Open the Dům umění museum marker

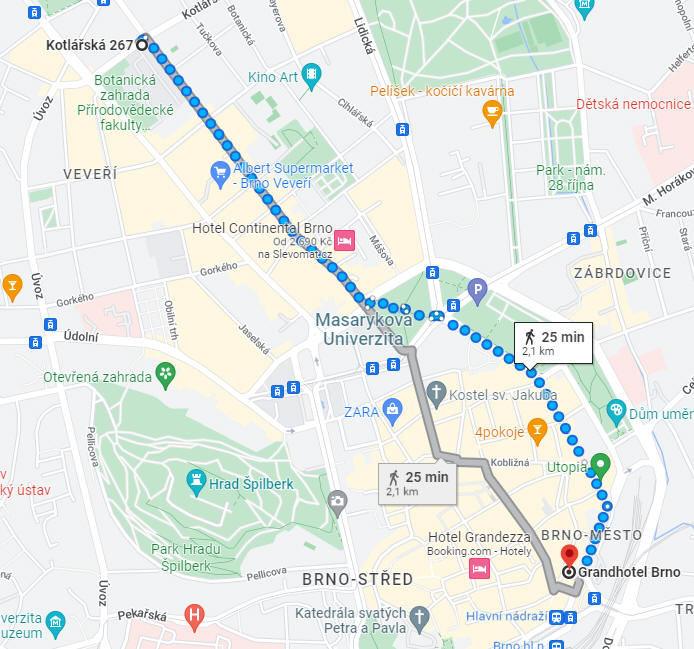coord(617,409)
